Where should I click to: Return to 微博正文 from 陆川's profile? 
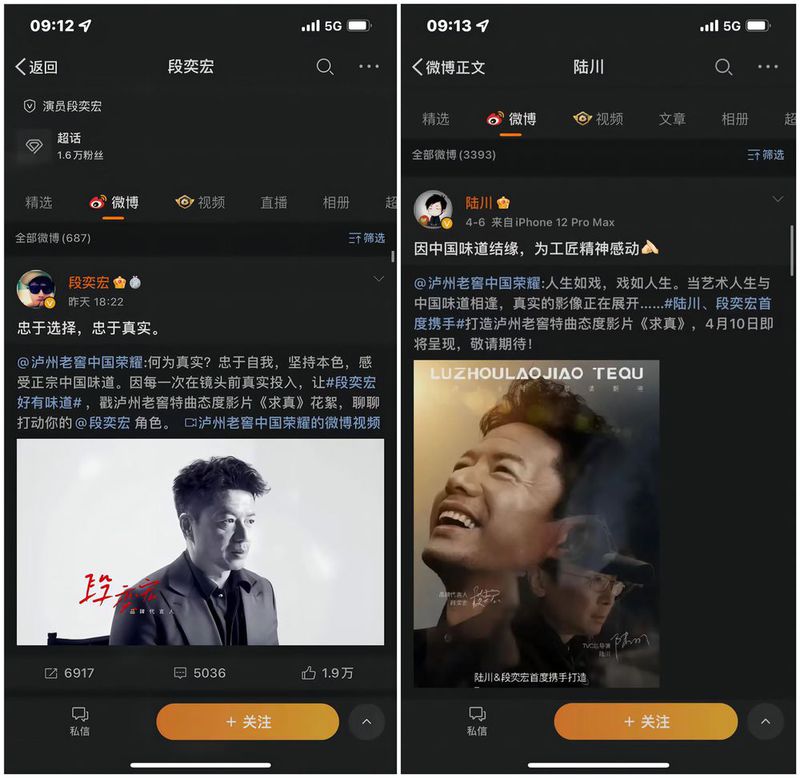click(x=448, y=67)
